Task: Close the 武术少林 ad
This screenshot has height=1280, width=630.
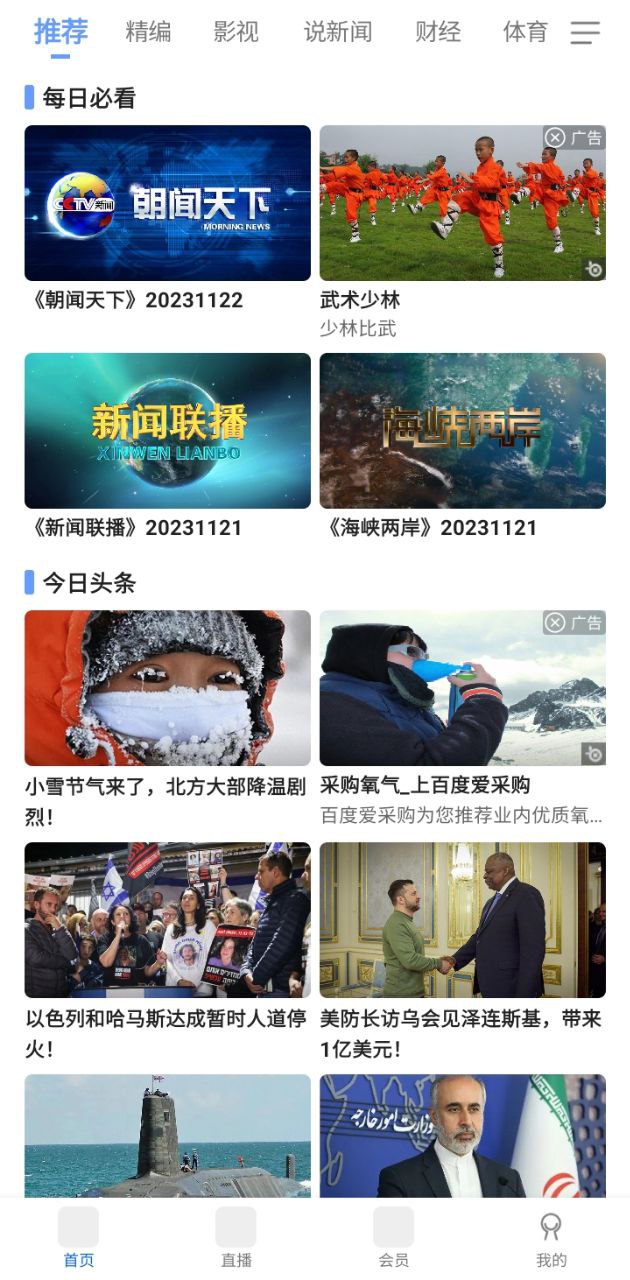Action: coord(555,138)
